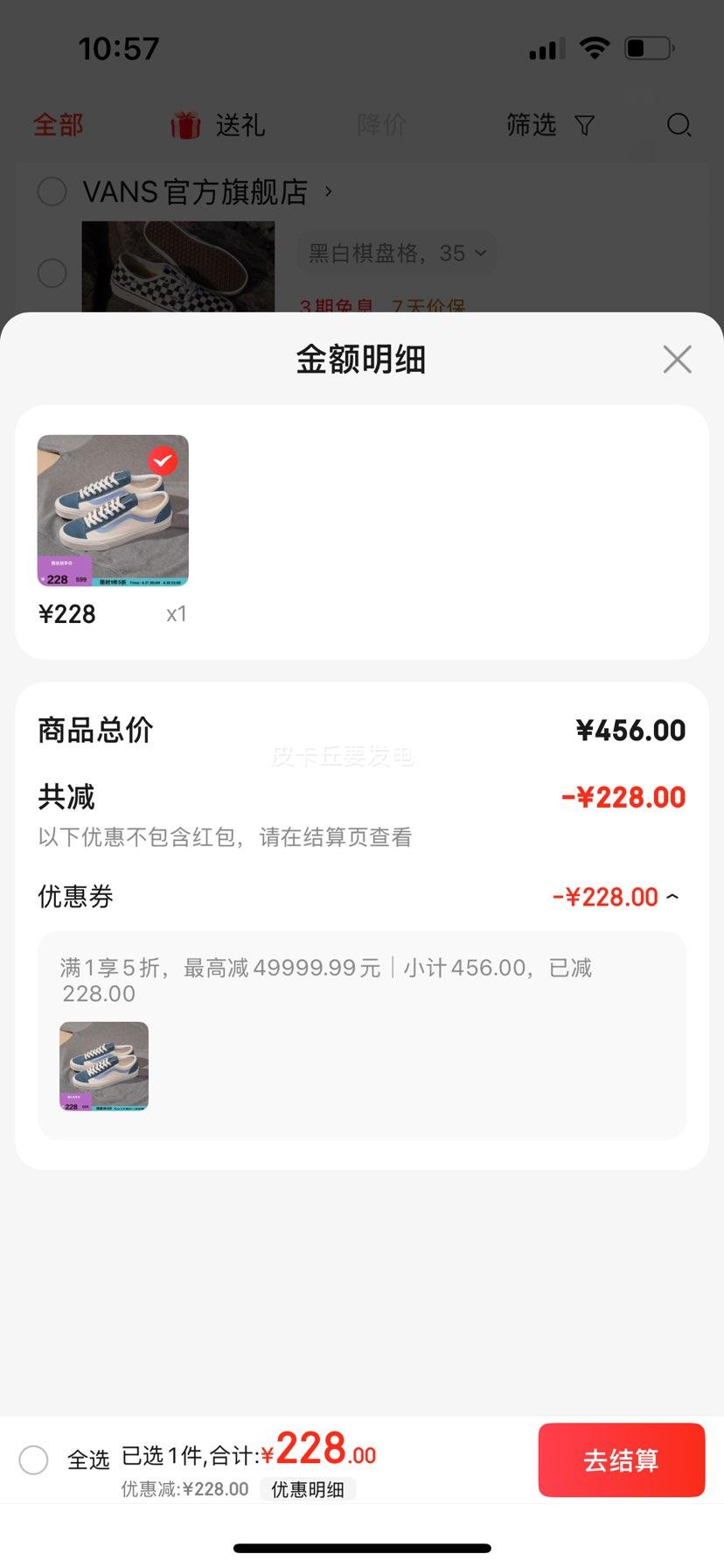Select the 降价 tab
Image resolution: width=724 pixels, height=1568 pixels.
point(381,125)
